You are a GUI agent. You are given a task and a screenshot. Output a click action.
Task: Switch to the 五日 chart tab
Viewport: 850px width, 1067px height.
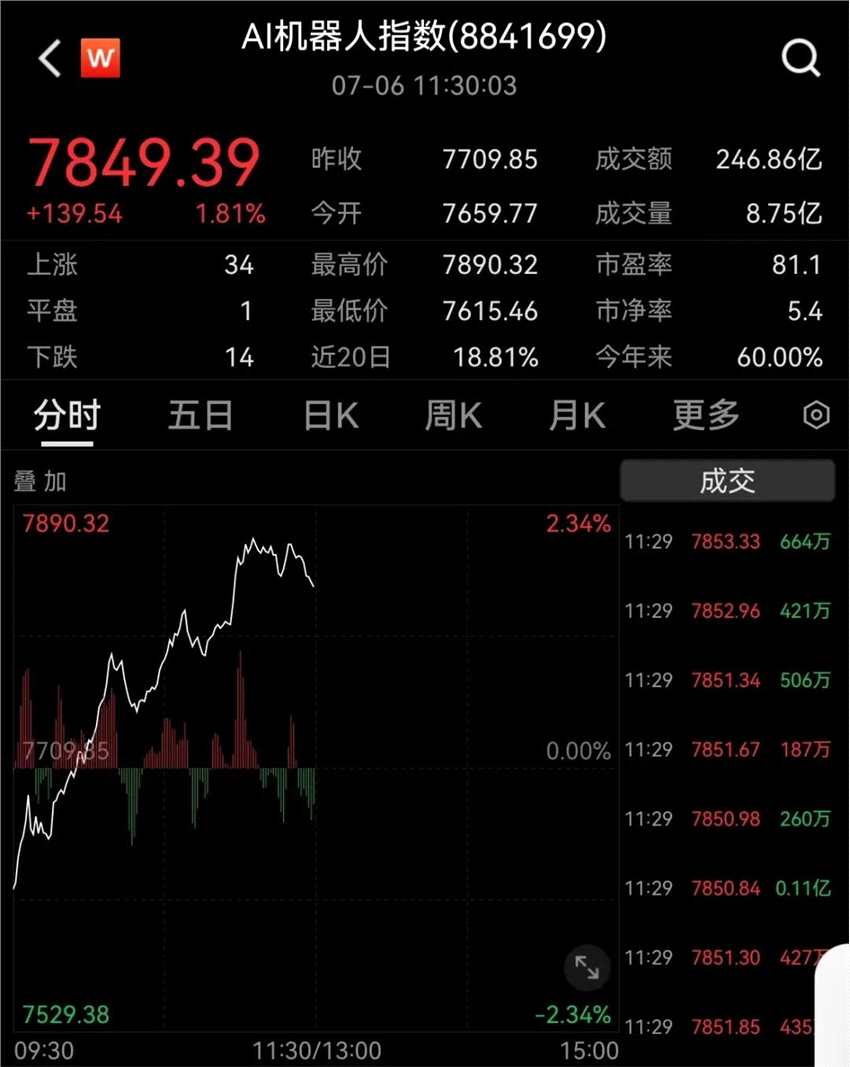[x=200, y=415]
